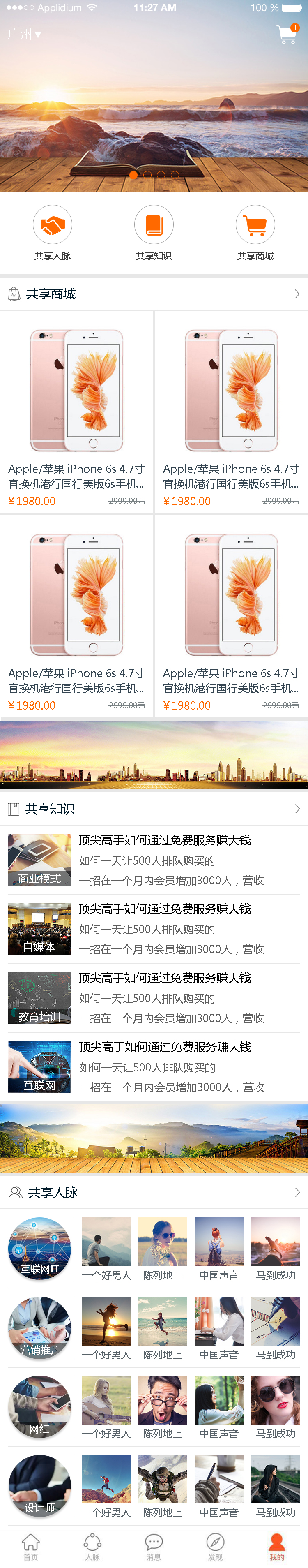The image size is (308, 1568).
Task: Switch to the 我的 tab
Action: (x=277, y=1546)
